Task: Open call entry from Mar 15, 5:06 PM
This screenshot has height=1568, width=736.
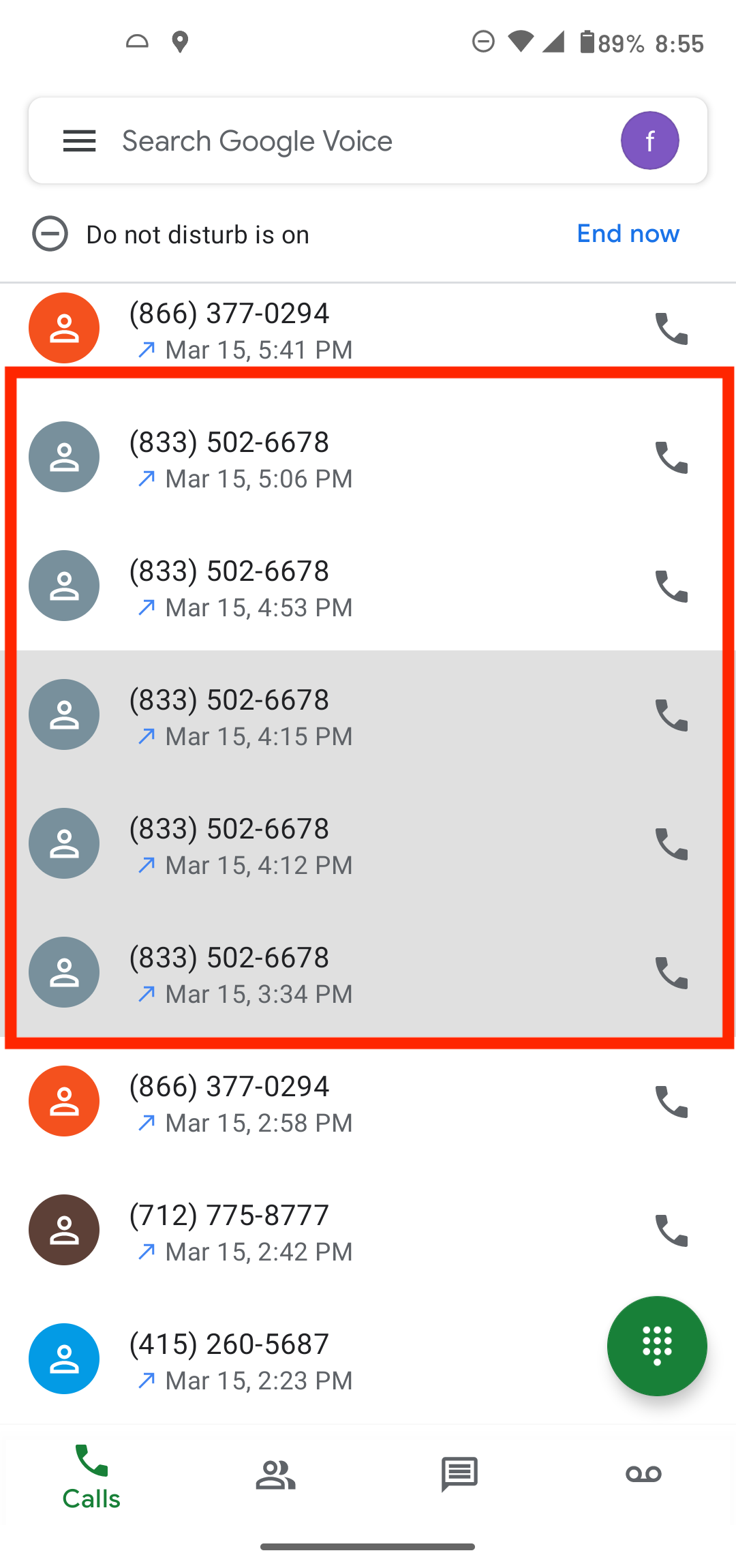Action: point(307,458)
